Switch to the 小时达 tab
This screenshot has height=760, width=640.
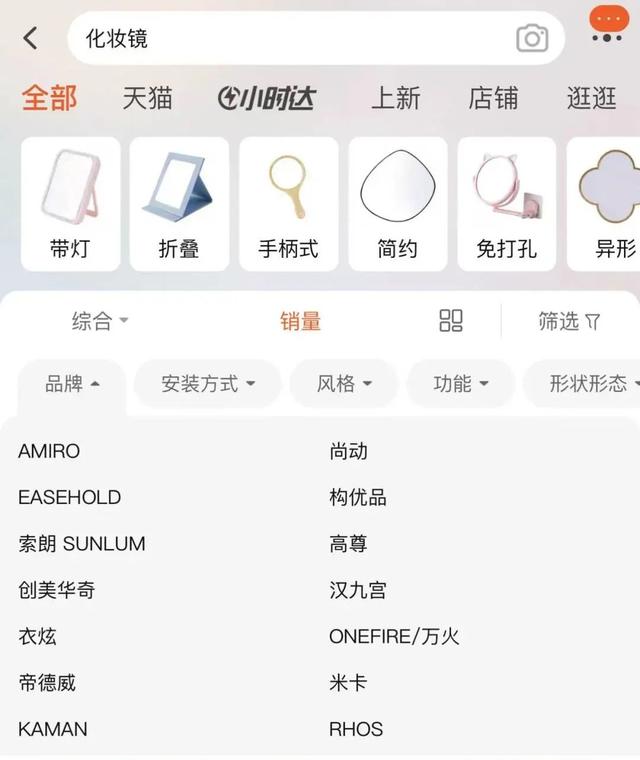point(266,98)
